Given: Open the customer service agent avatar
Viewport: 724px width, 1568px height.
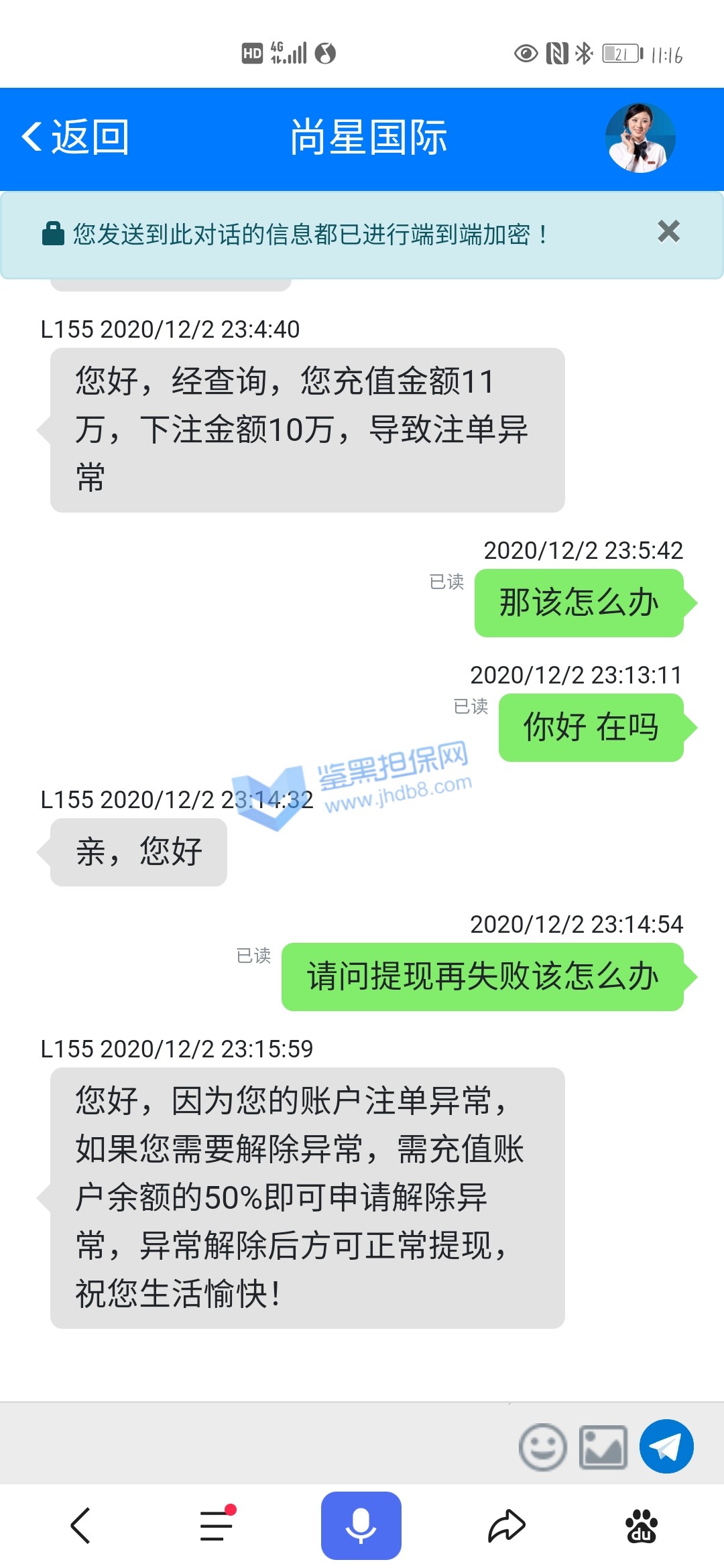Looking at the screenshot, I should [x=640, y=138].
